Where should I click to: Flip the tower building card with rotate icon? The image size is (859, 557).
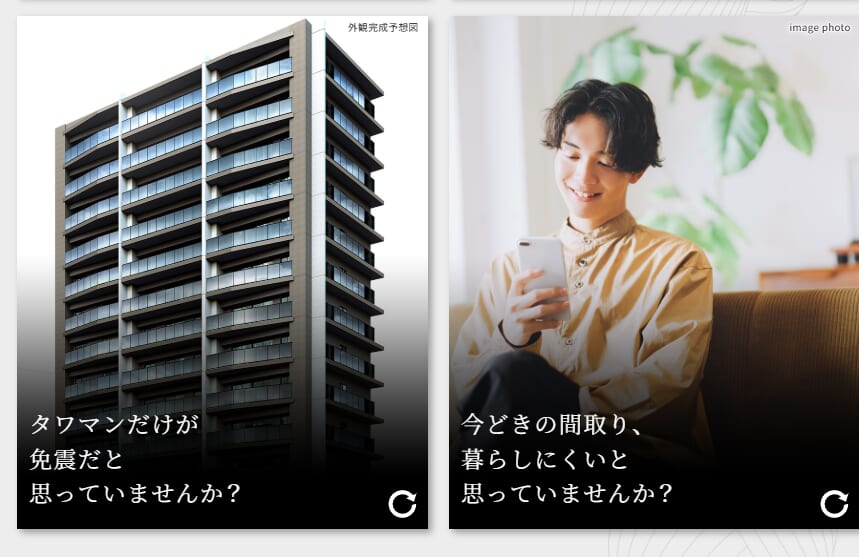(402, 504)
